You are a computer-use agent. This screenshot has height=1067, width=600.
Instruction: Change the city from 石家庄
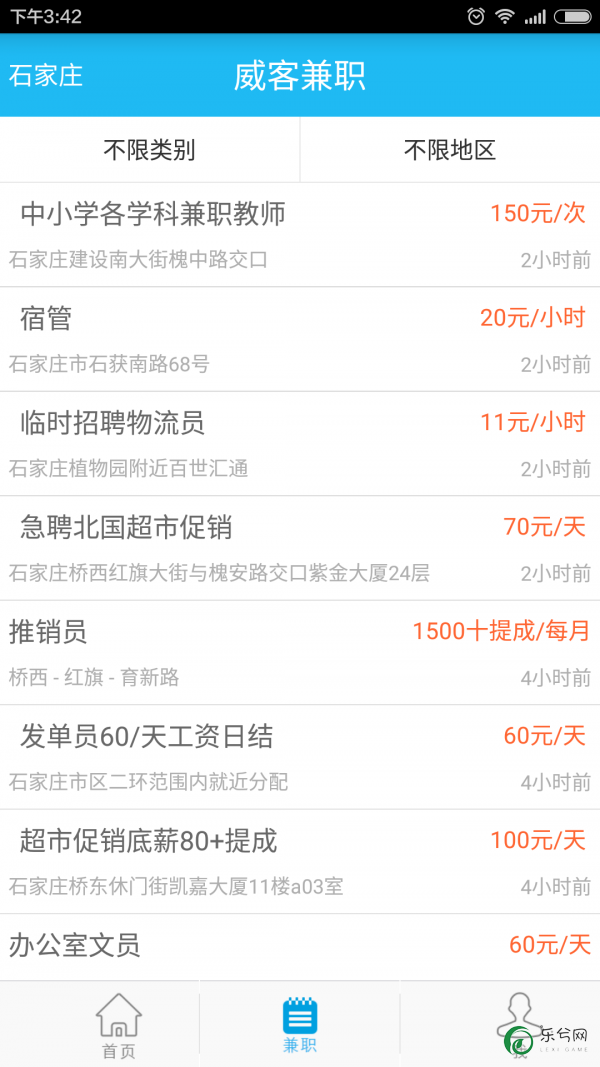pos(46,75)
